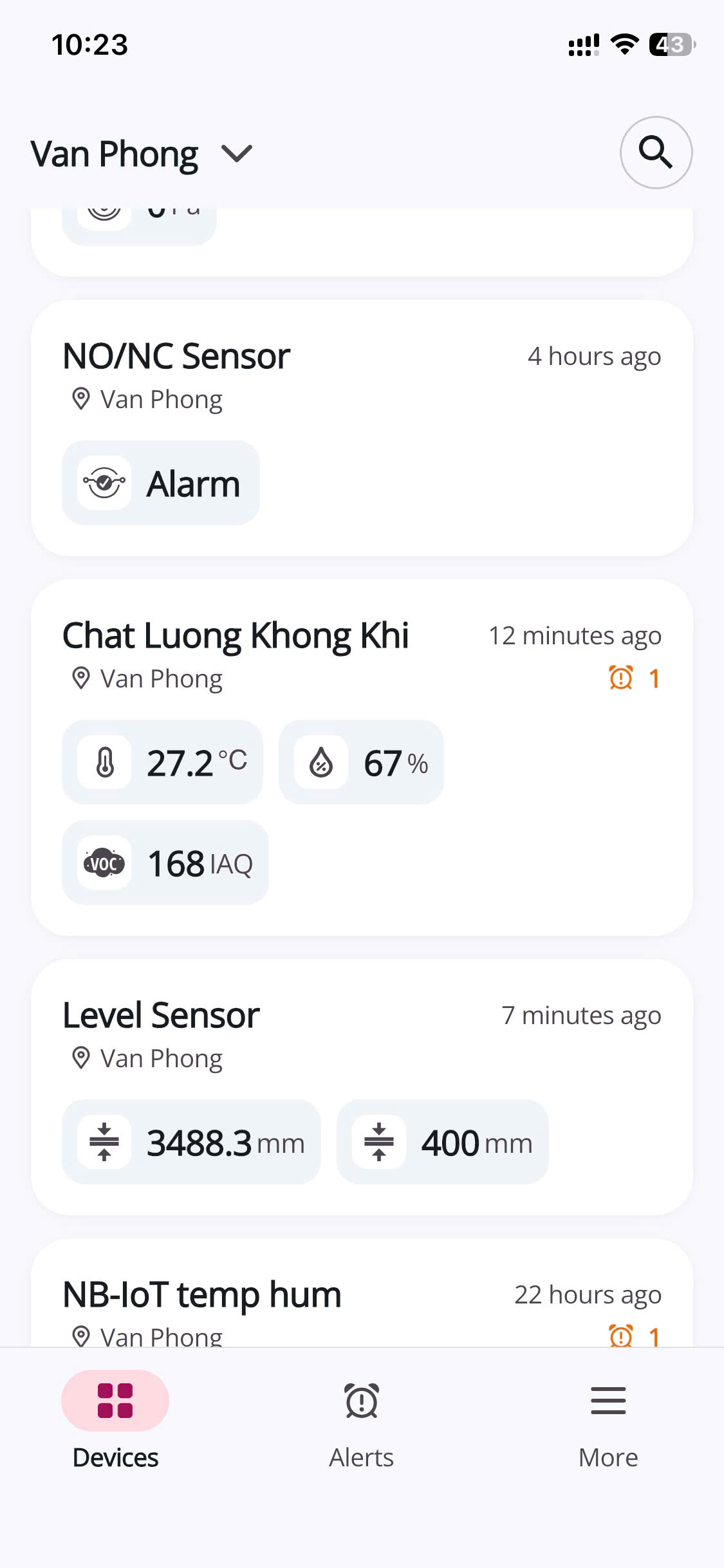The height and width of the screenshot is (1568, 724).
Task: Select the thermometer temperature icon
Action: [104, 762]
